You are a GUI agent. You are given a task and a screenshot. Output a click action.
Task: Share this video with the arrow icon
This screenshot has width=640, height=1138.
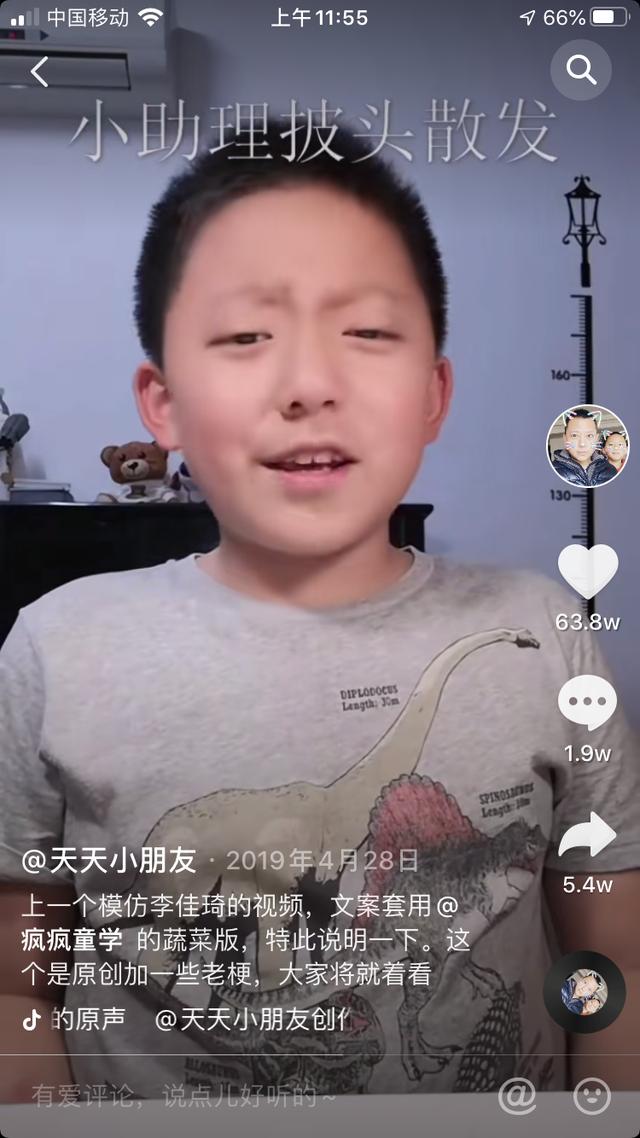587,836
